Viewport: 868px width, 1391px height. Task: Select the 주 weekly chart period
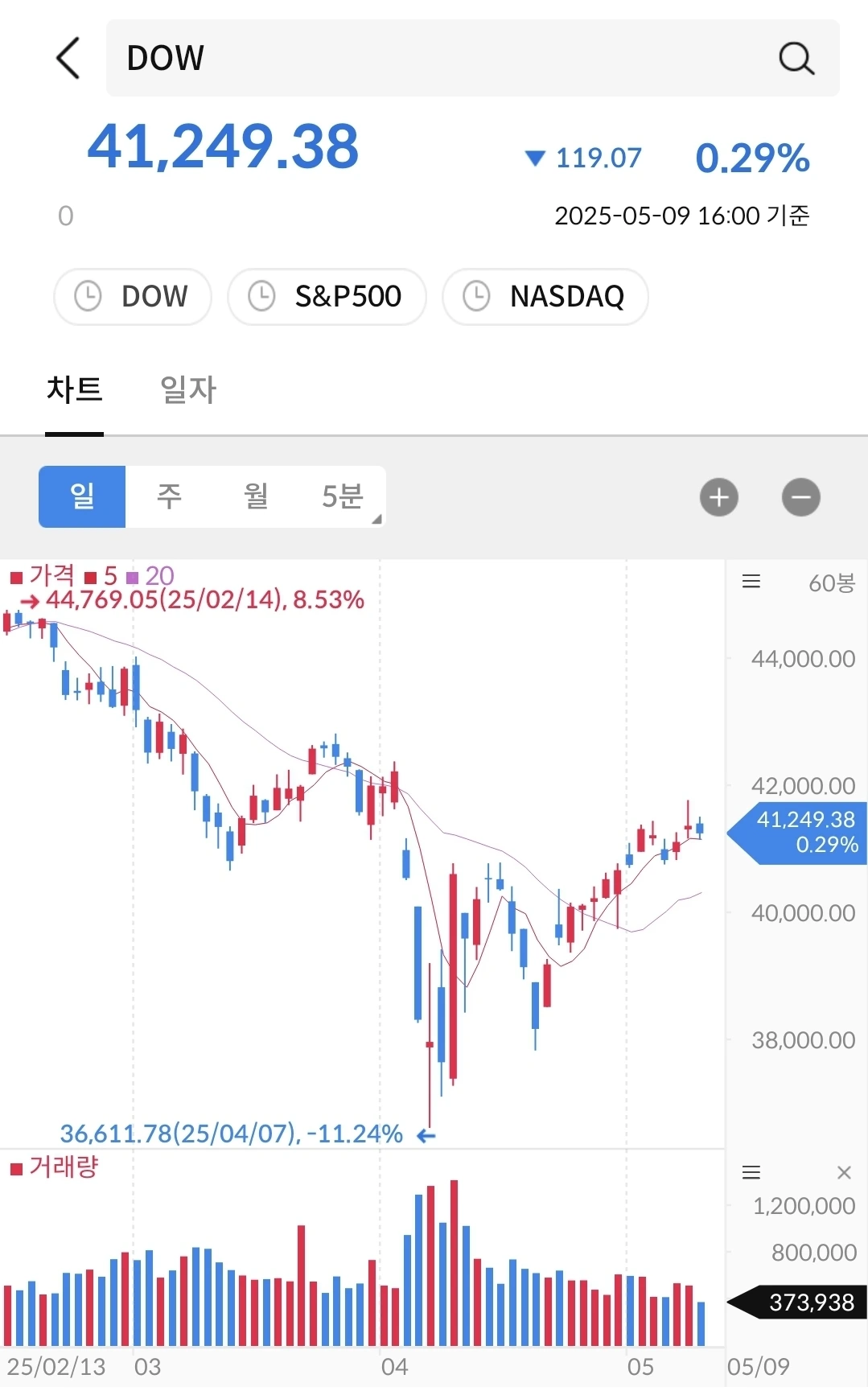click(x=169, y=496)
